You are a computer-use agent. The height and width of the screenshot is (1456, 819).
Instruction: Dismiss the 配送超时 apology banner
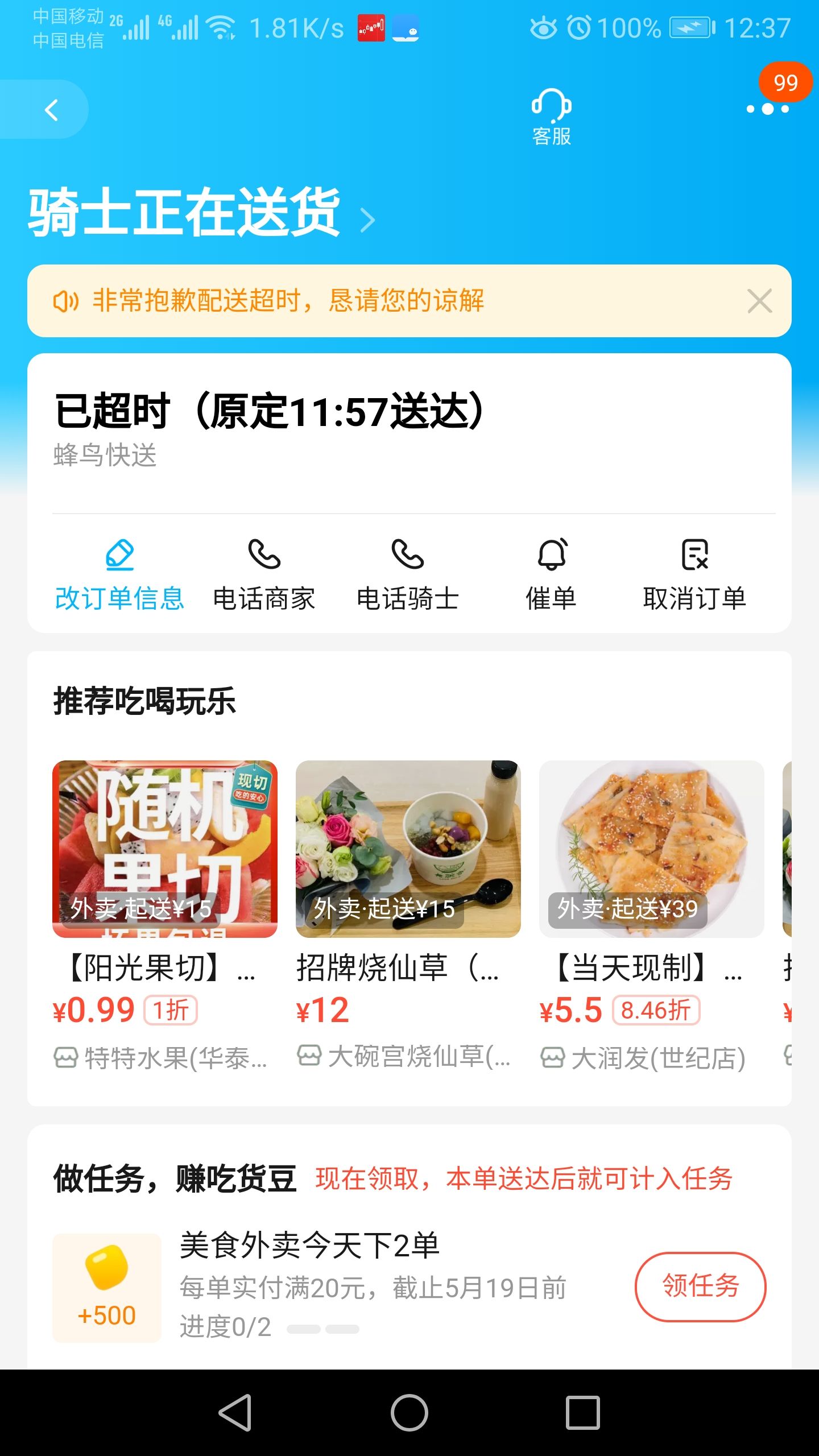click(x=759, y=301)
